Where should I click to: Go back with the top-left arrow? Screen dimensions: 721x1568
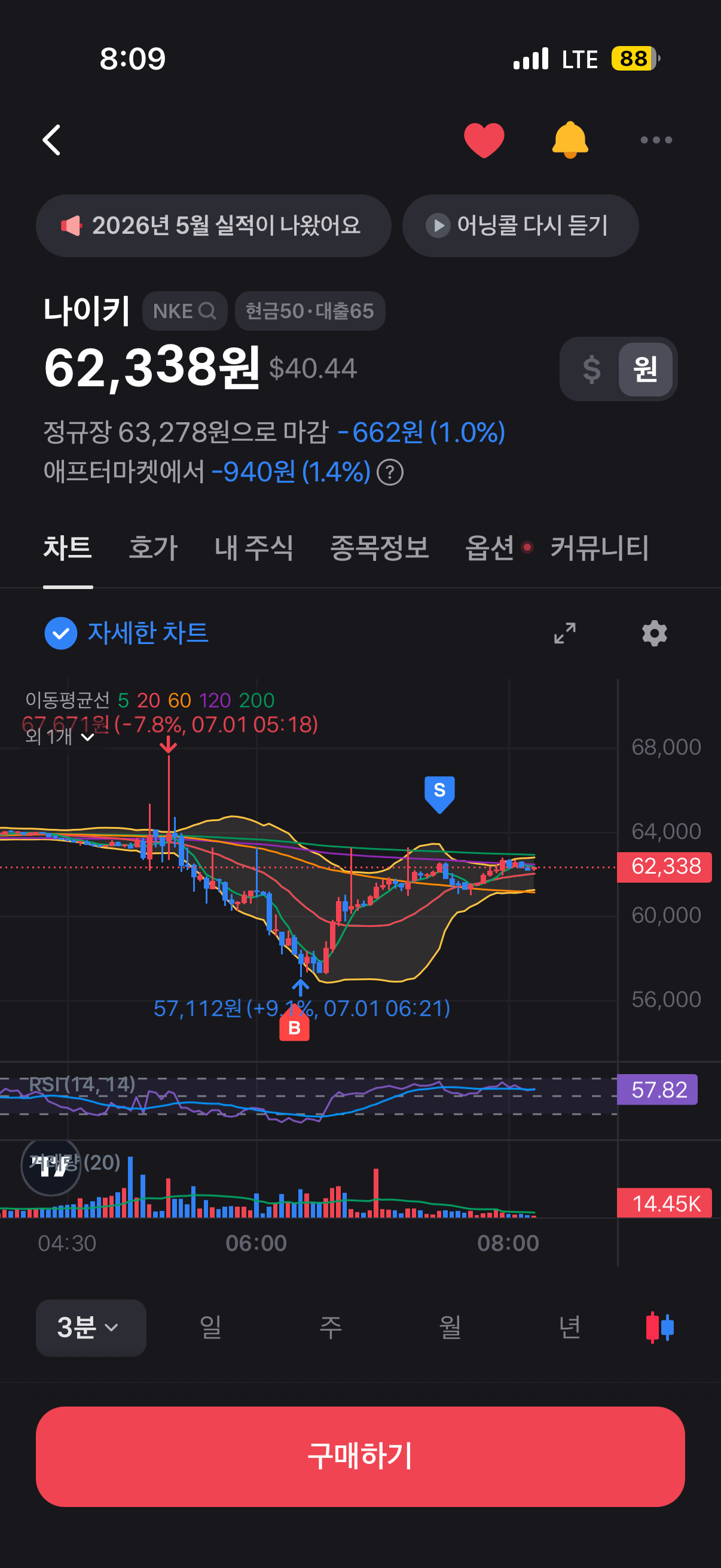click(x=52, y=140)
